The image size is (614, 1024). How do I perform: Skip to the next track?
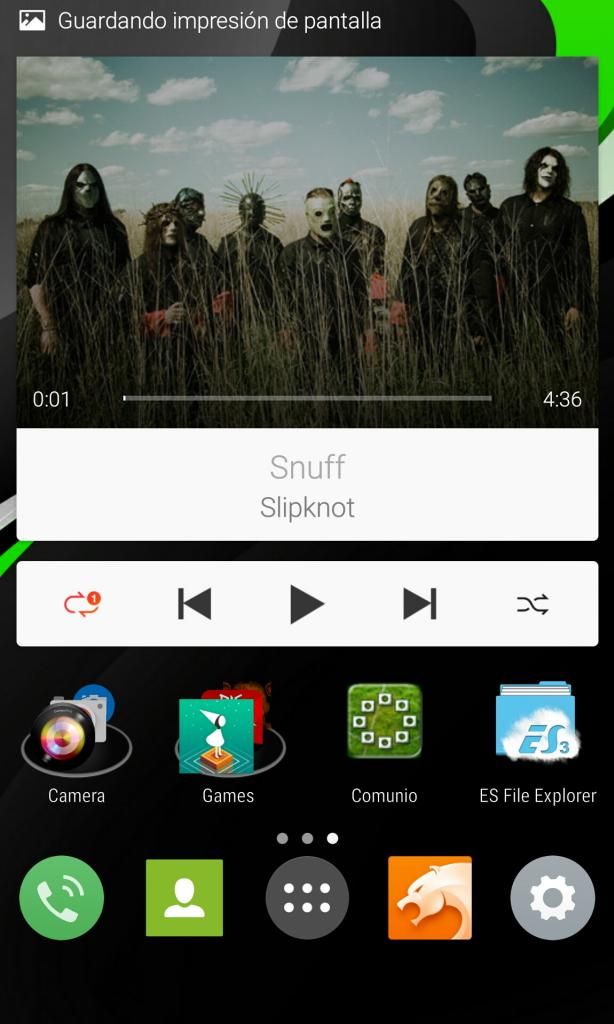[420, 603]
